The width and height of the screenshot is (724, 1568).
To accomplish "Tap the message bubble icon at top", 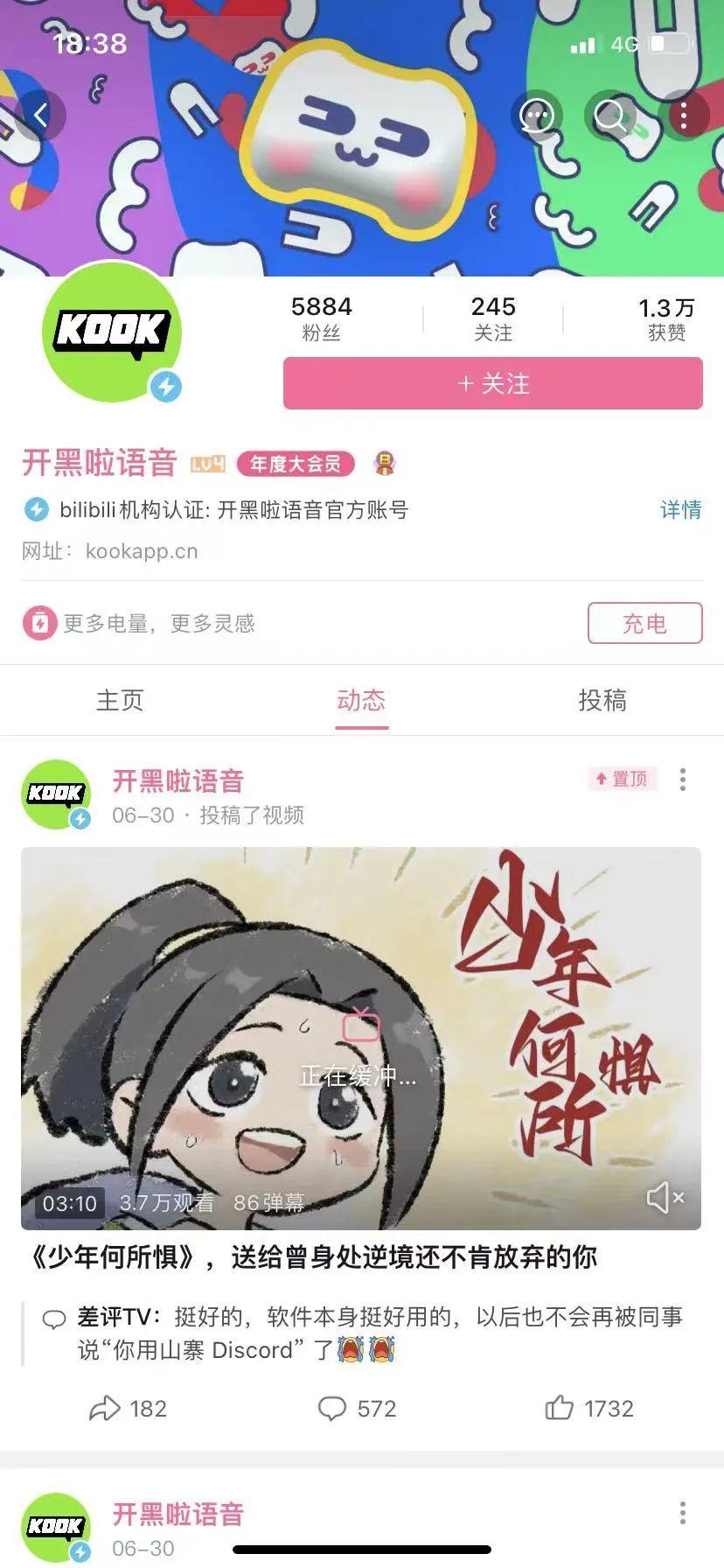I will (537, 115).
